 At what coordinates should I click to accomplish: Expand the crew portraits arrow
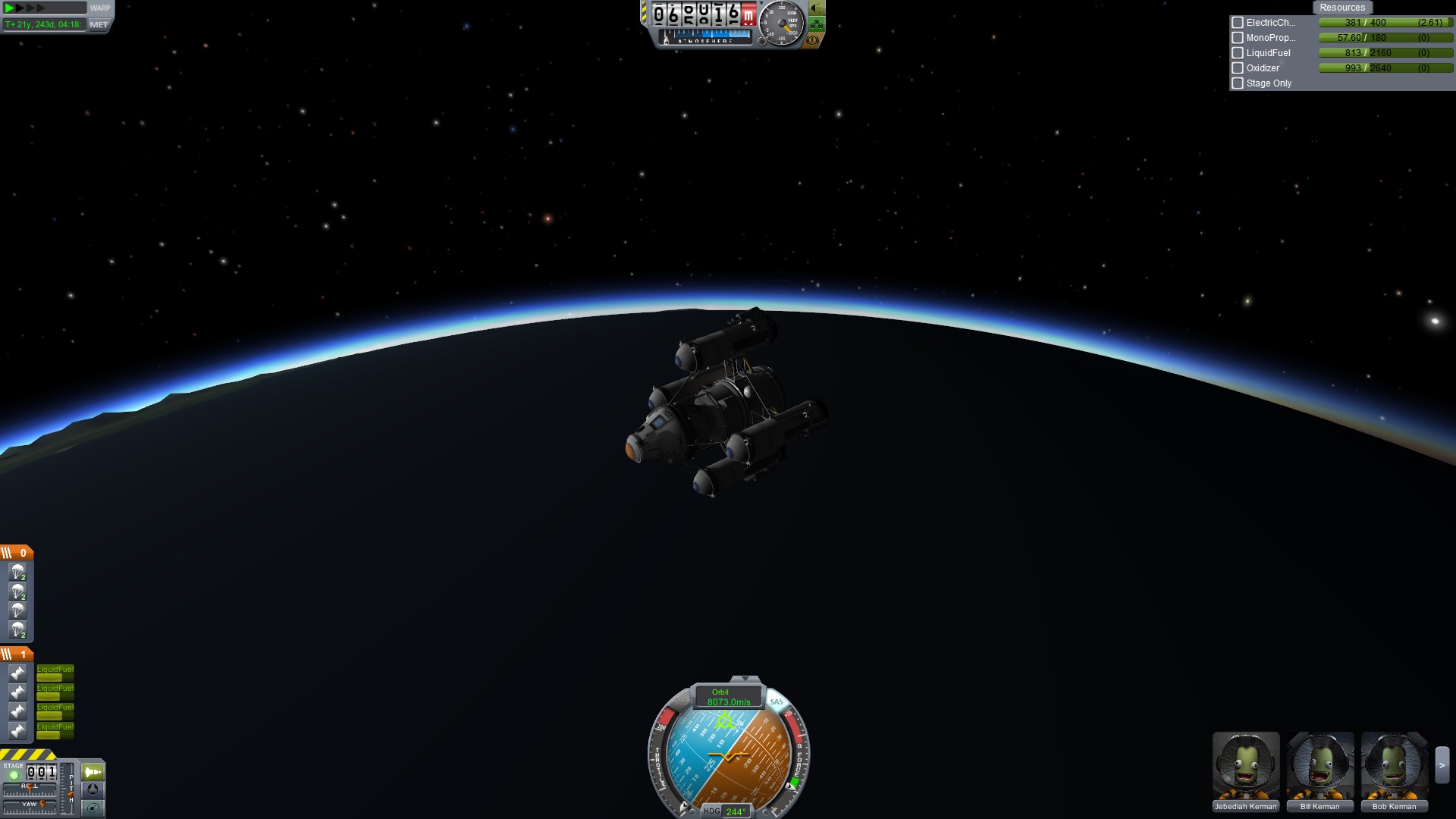coord(1442,766)
